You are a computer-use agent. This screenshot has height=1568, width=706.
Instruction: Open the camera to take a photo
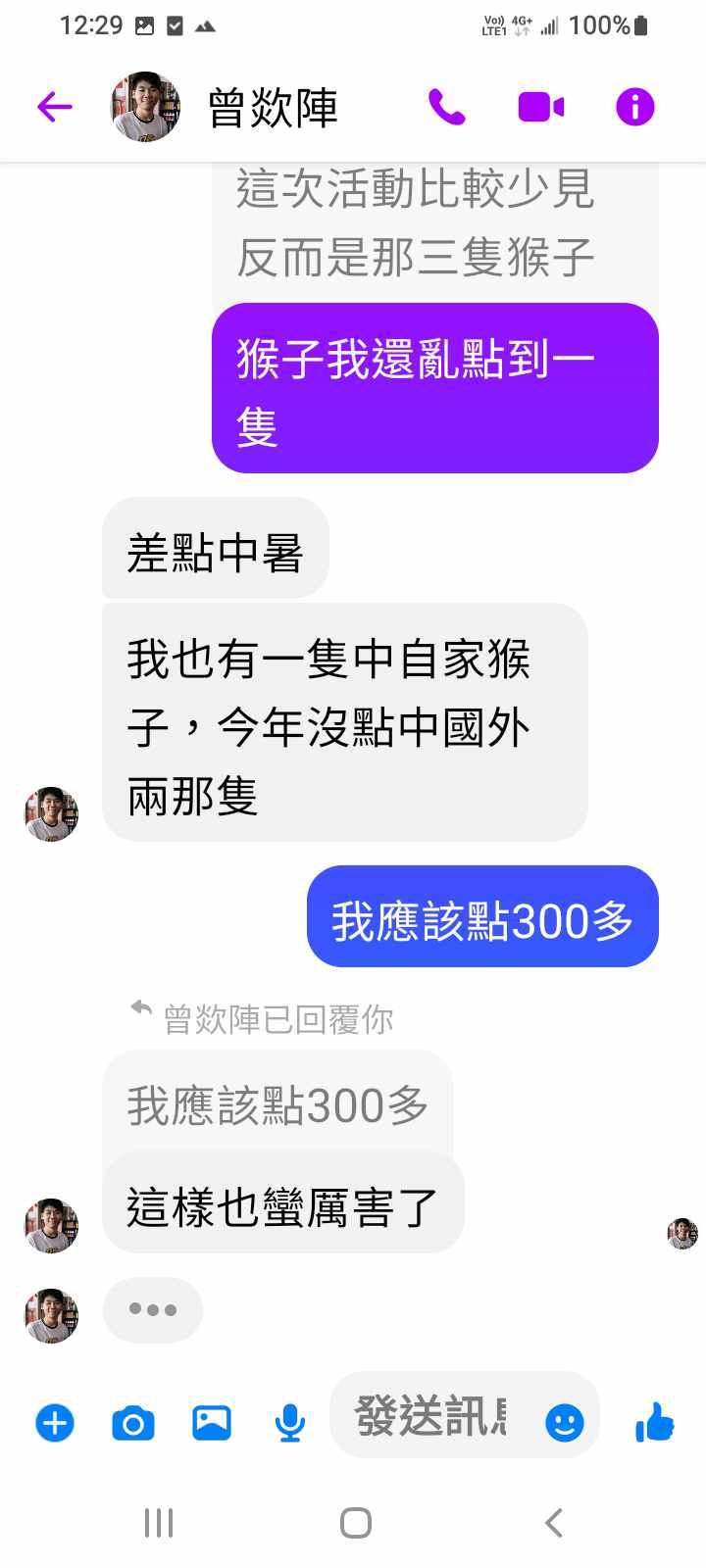coord(133,1422)
